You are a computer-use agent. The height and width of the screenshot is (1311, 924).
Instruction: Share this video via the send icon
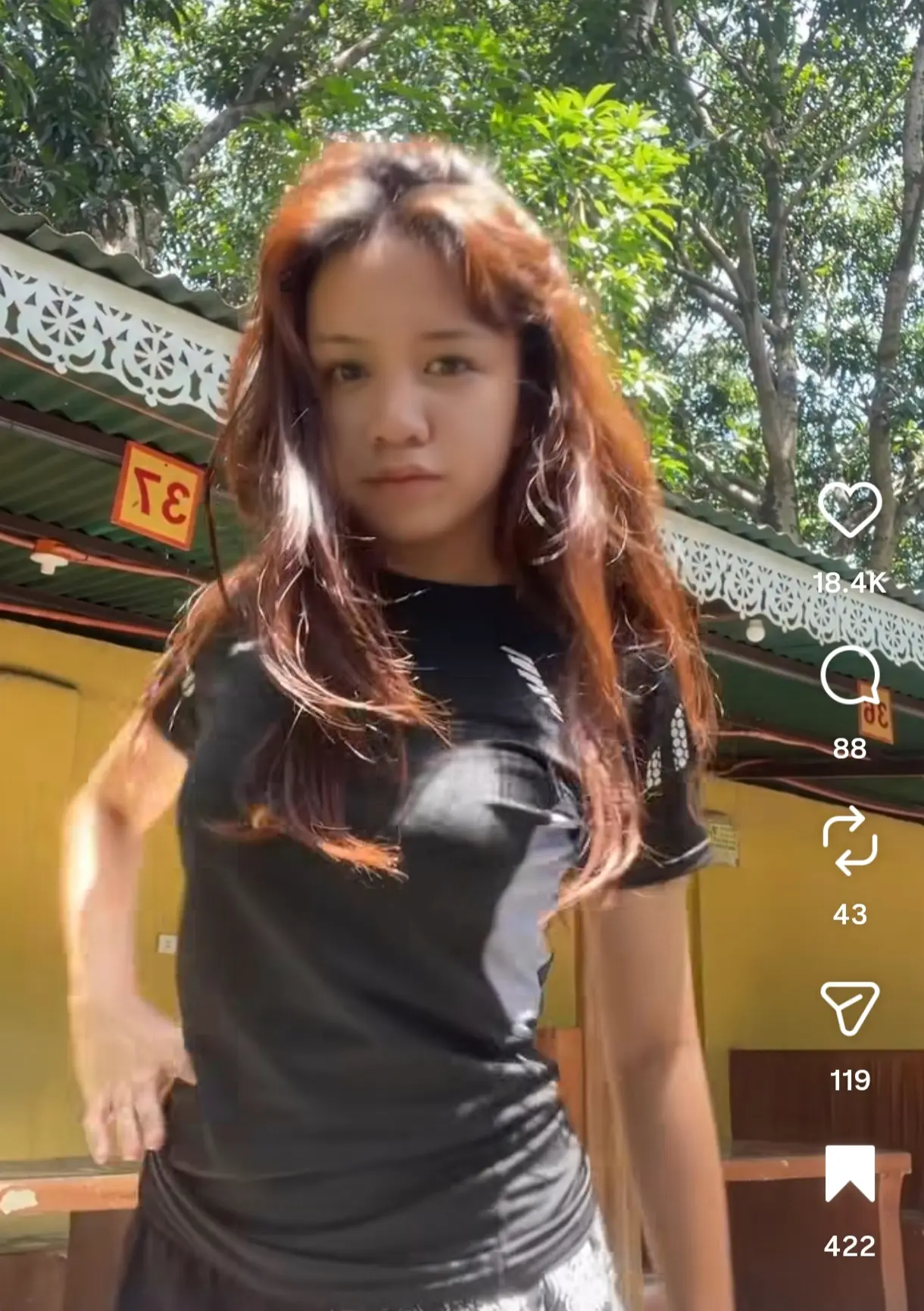pos(850,1008)
